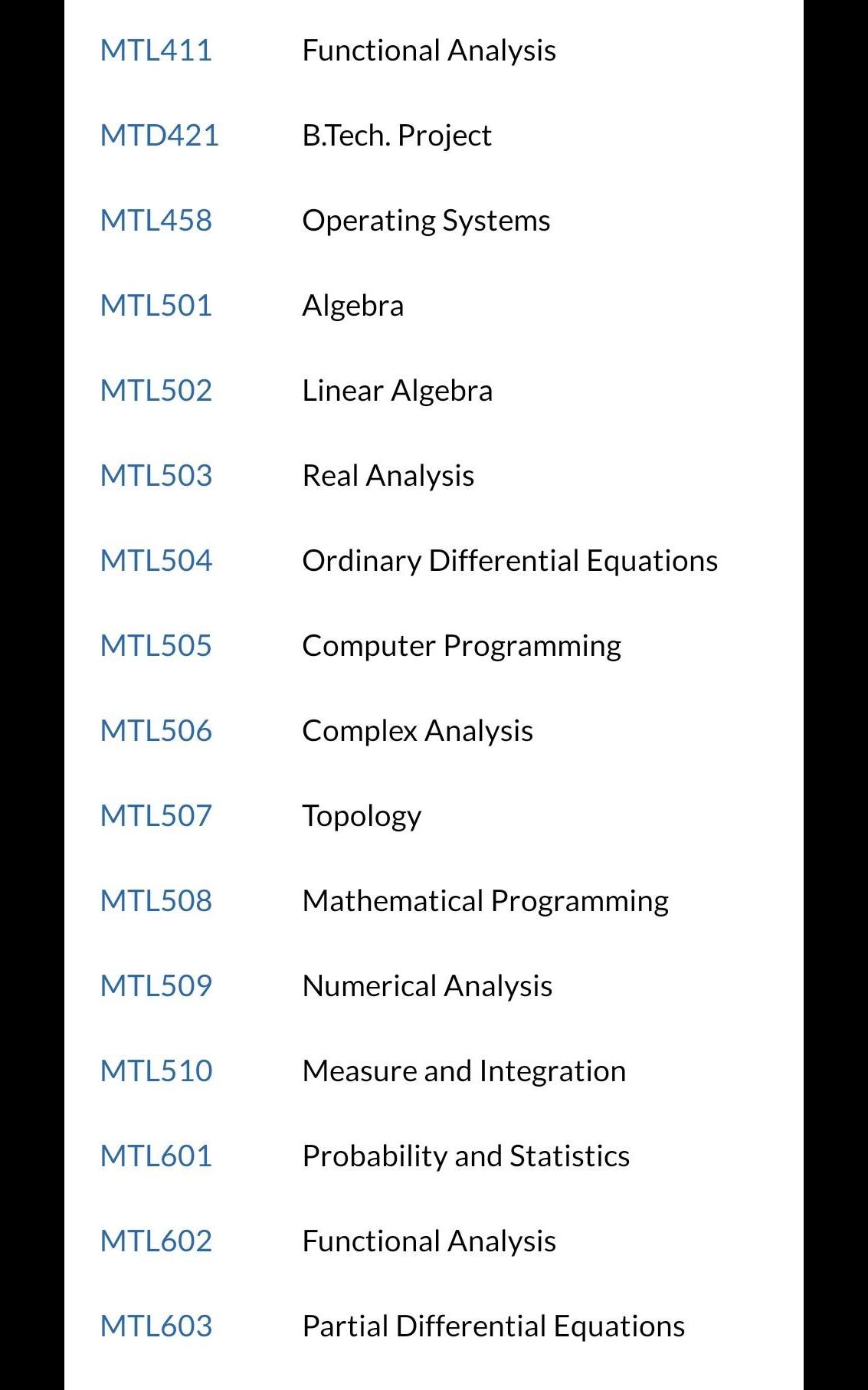Select course code MTL503
Image resolution: width=868 pixels, height=1390 pixels.
pos(156,476)
